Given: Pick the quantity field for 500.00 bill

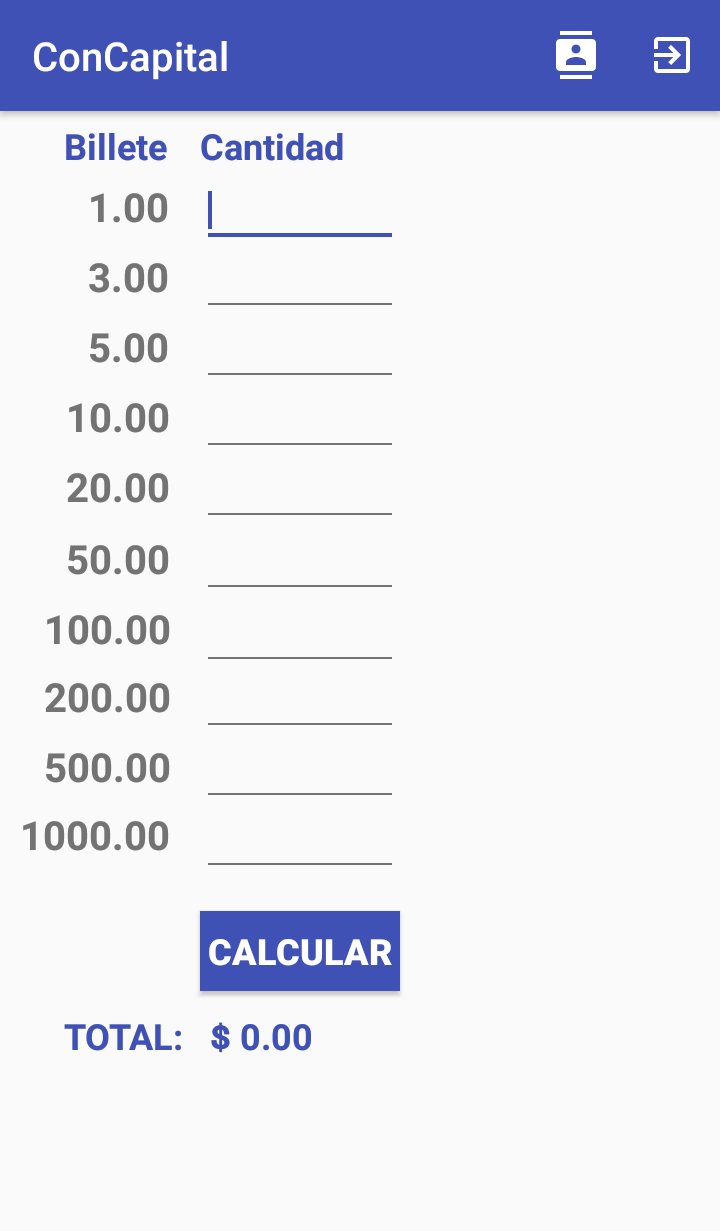Looking at the screenshot, I should [299, 769].
